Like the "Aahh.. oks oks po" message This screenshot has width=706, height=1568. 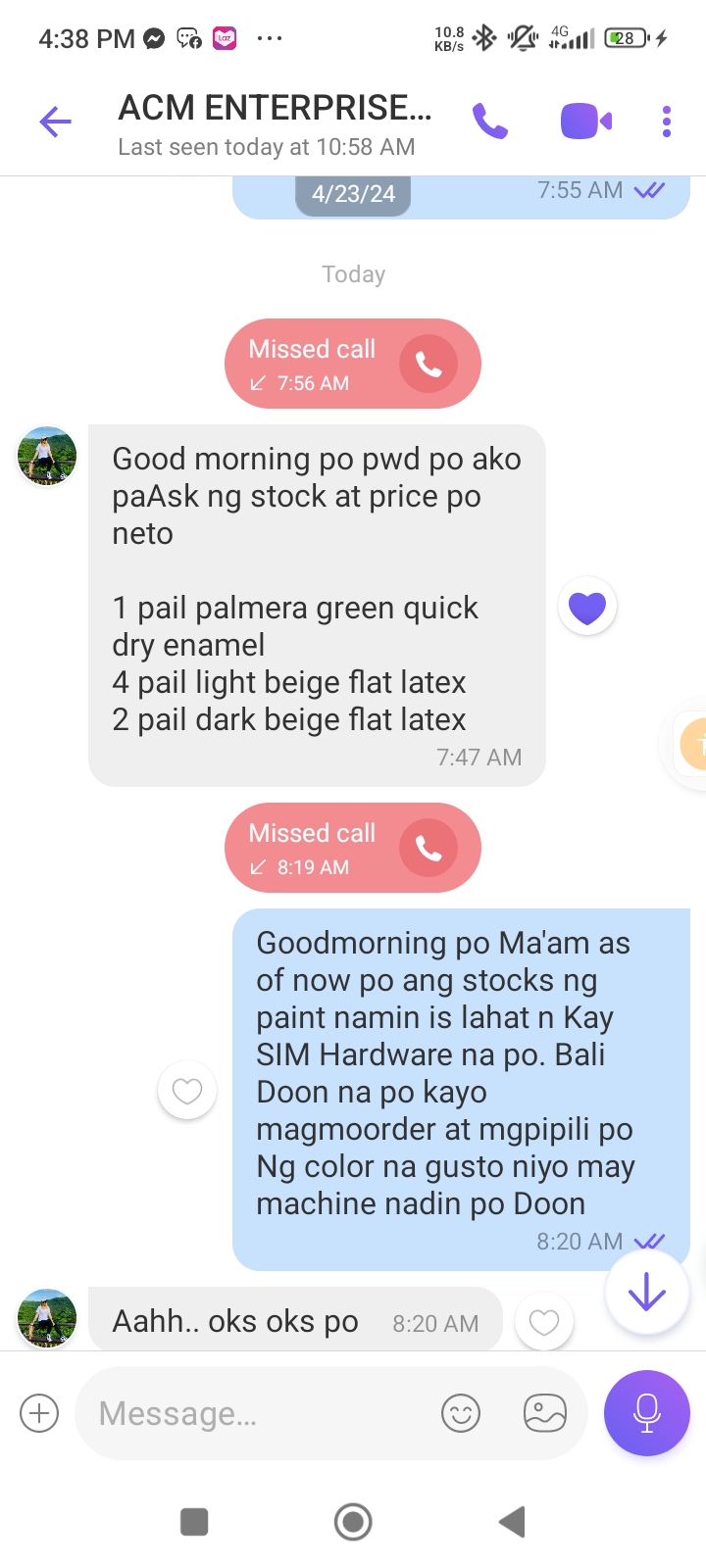click(x=544, y=1323)
